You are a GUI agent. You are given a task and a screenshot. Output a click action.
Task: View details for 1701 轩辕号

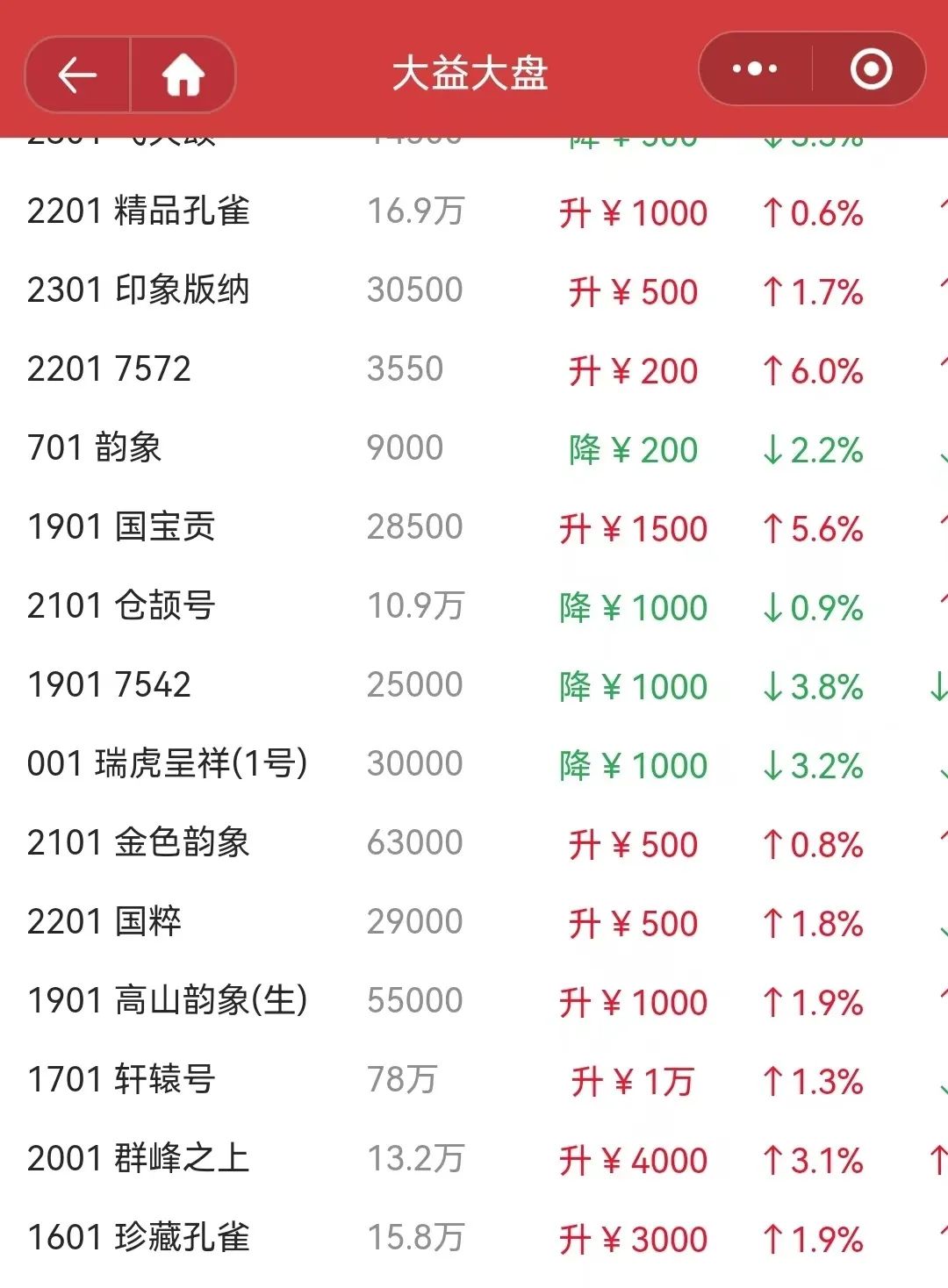coord(474,1080)
